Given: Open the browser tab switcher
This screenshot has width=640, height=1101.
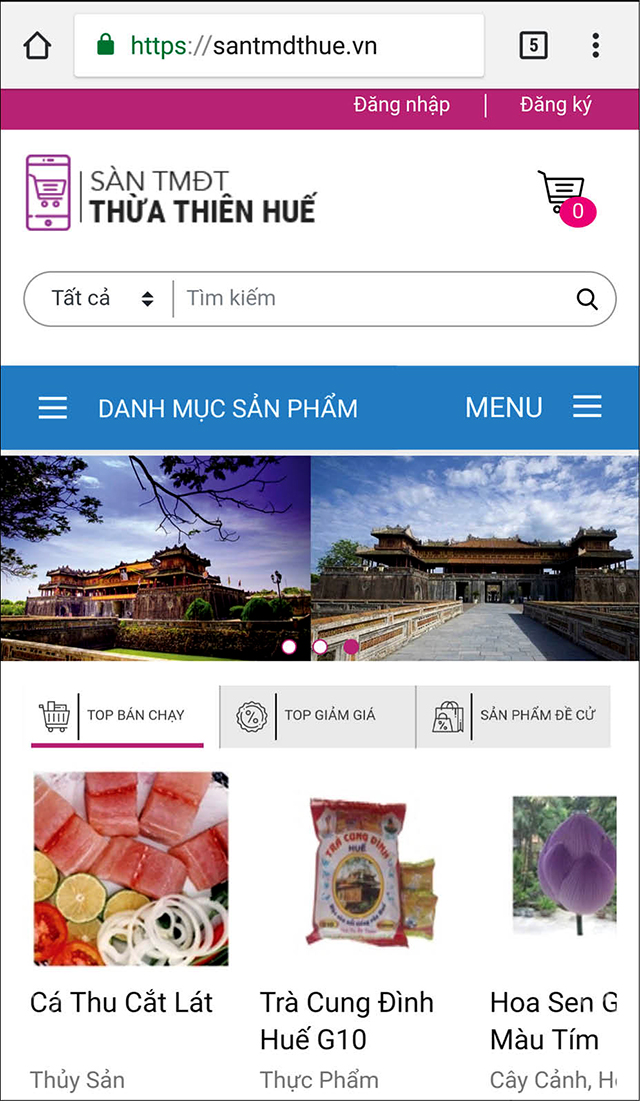Looking at the screenshot, I should click(533, 45).
